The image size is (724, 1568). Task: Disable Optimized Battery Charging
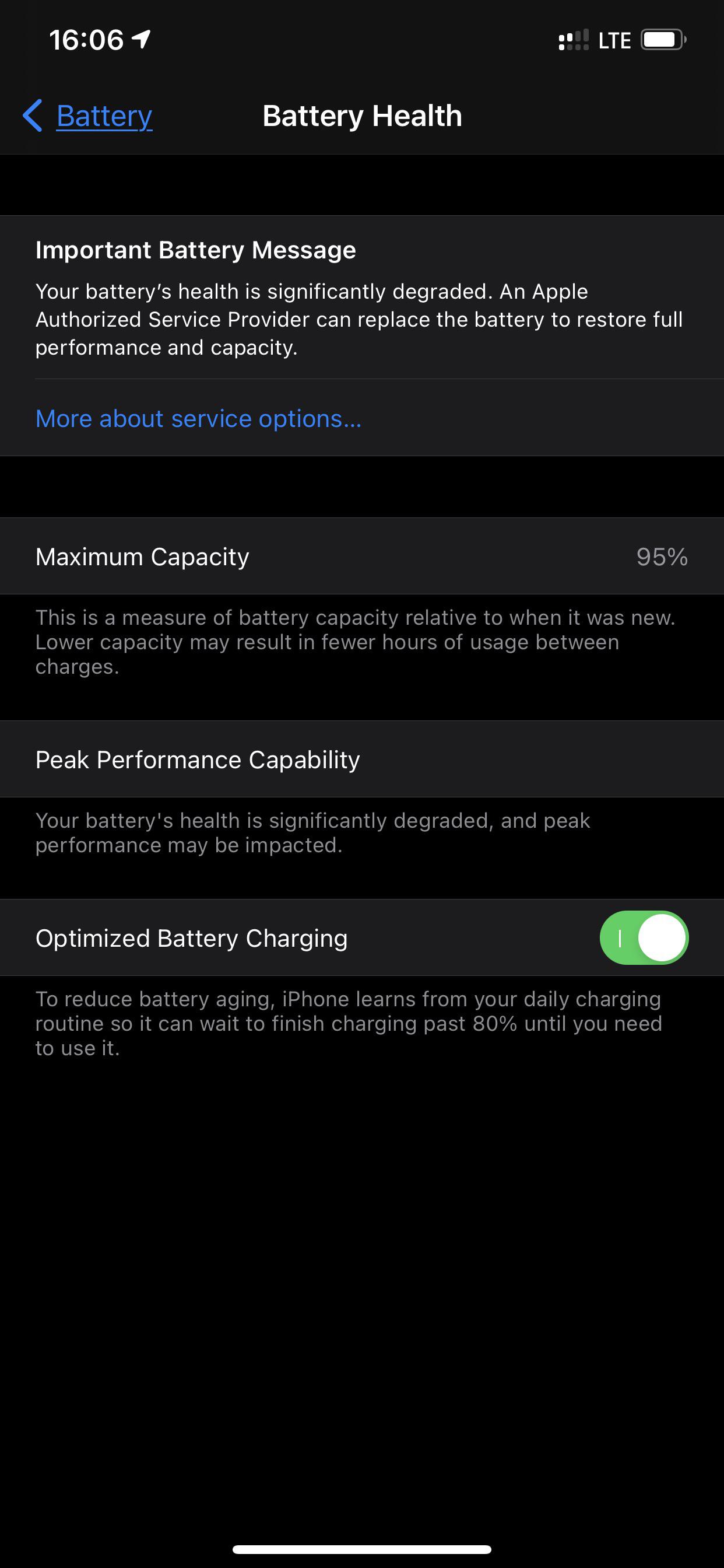pos(646,938)
